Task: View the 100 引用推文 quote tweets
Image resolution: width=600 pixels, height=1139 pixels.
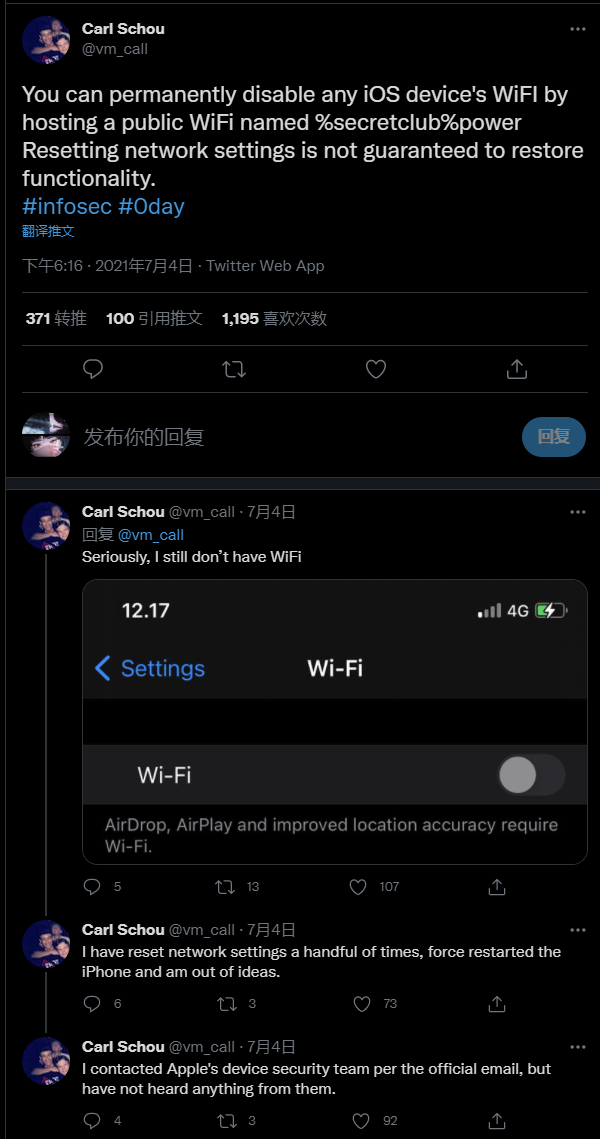Action: tap(154, 318)
